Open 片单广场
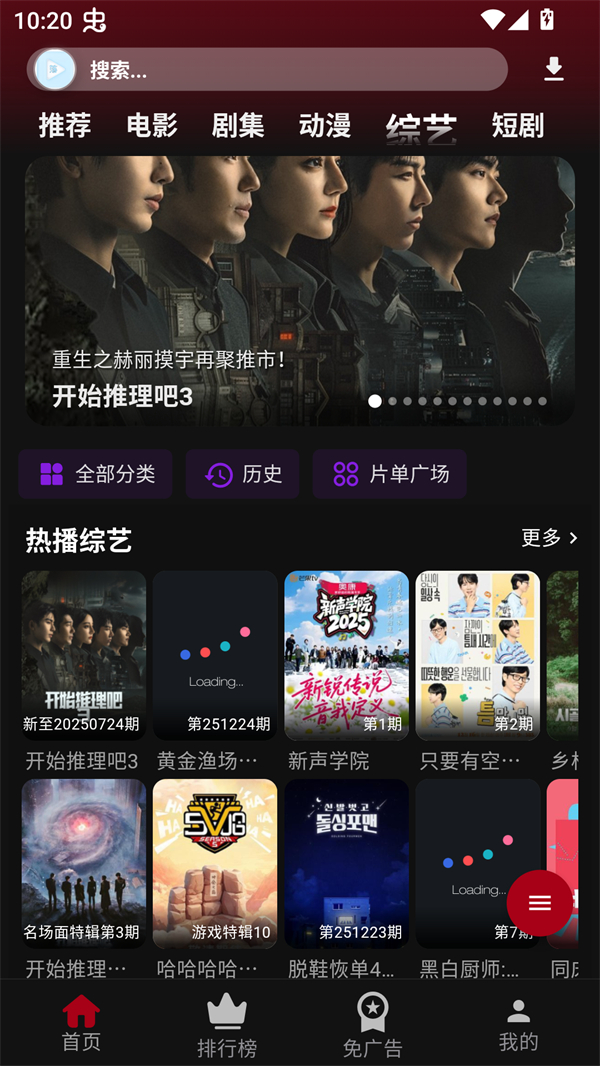The width and height of the screenshot is (600, 1066). [x=390, y=474]
